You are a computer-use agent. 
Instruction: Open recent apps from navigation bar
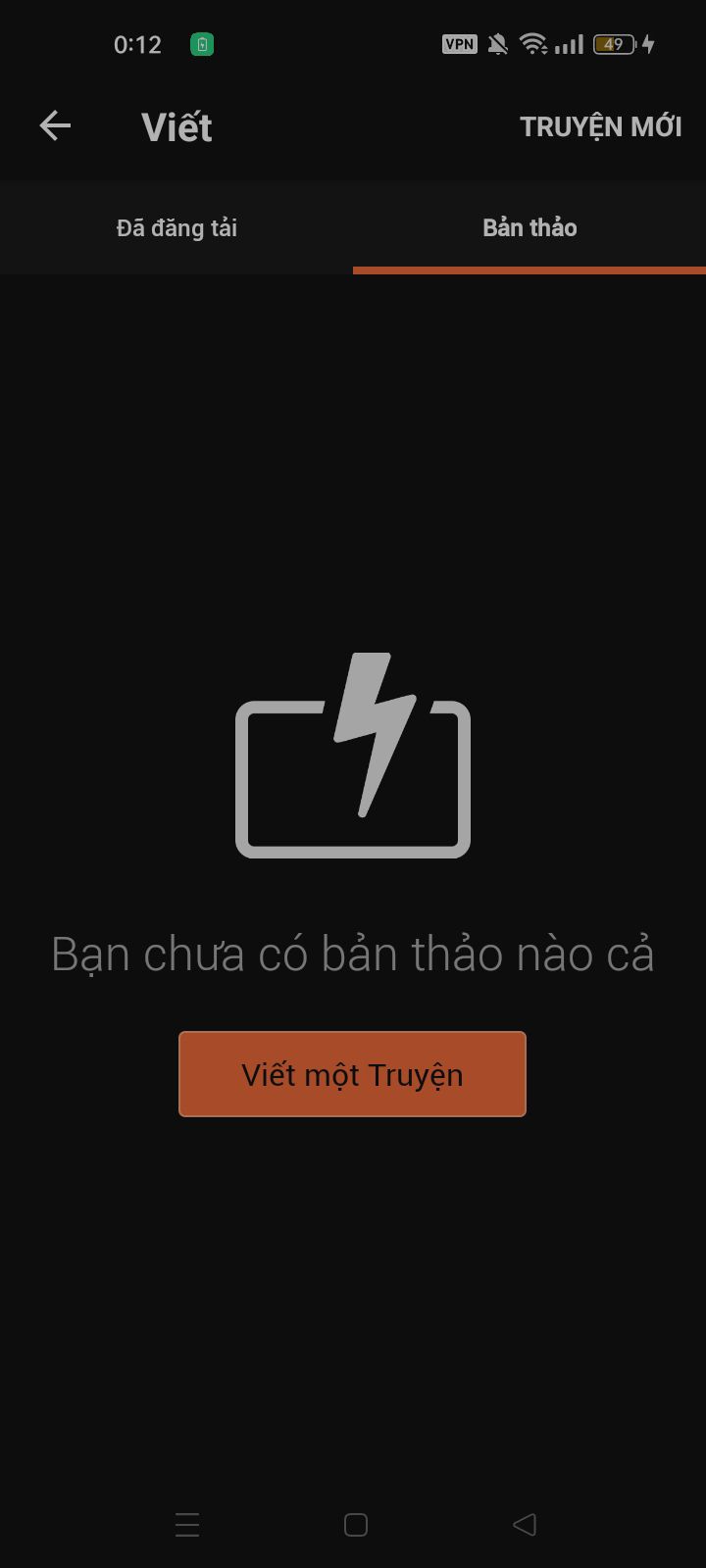pyautogui.click(x=187, y=1524)
